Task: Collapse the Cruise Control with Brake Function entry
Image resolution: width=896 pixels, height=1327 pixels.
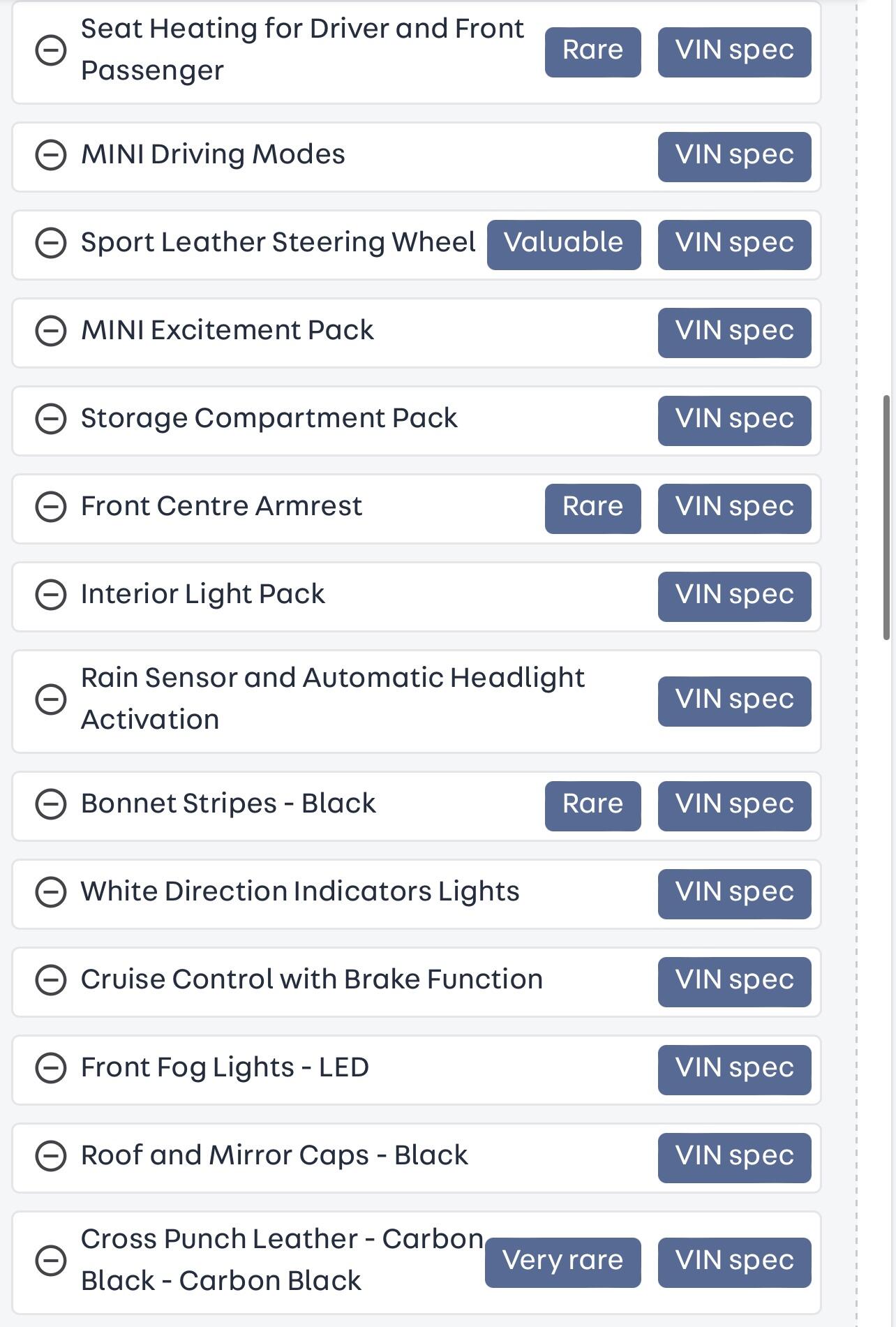Action: 52,980
